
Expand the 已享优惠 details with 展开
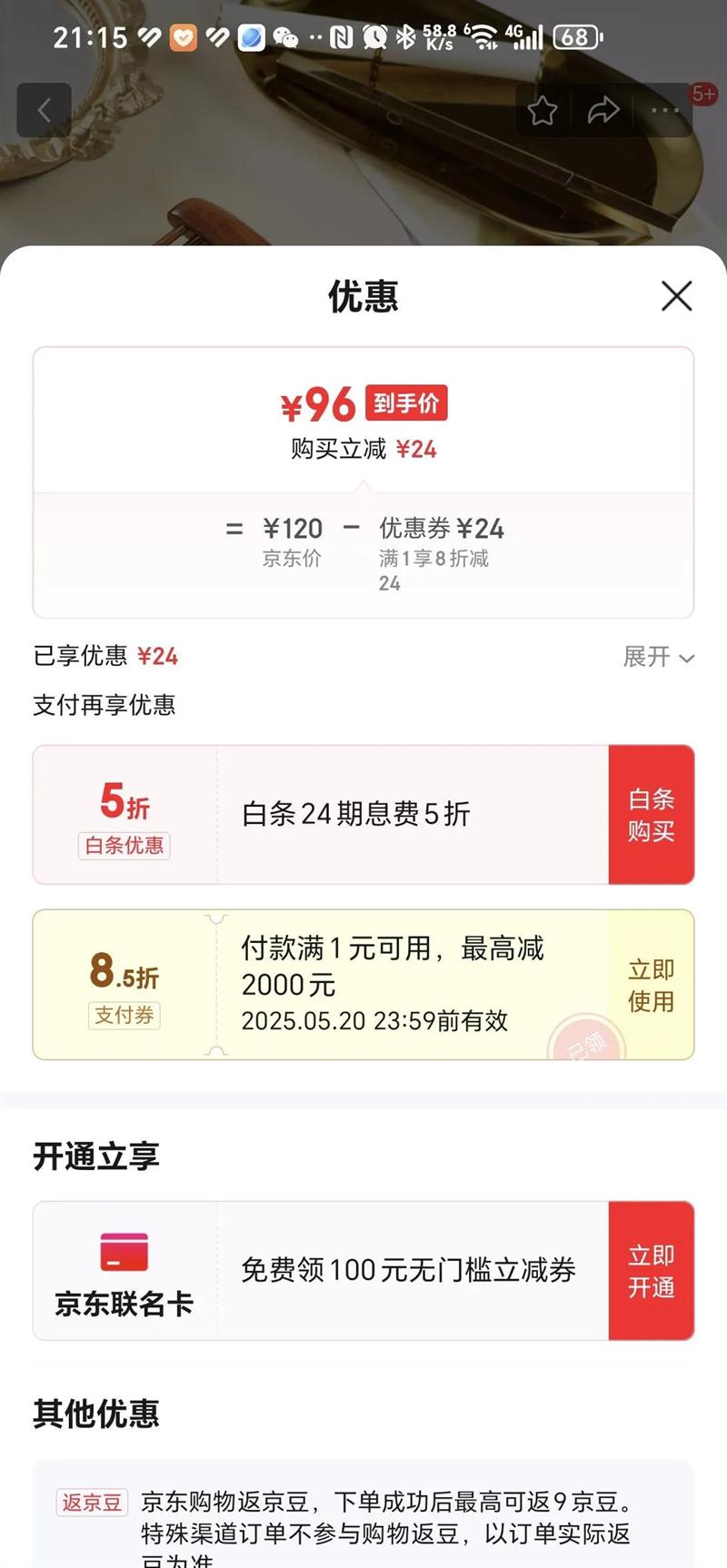coord(658,657)
